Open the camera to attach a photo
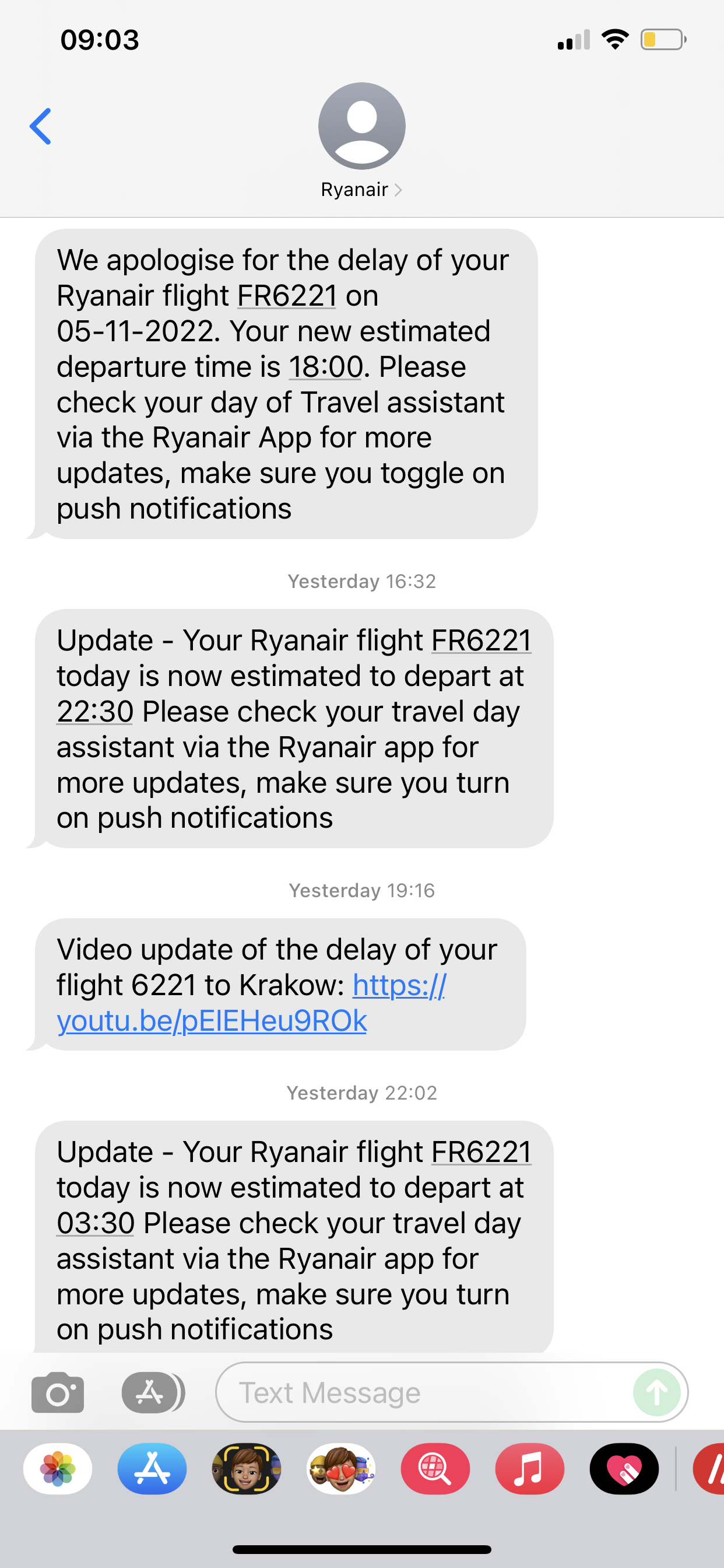The image size is (724, 1568). pos(58,1392)
